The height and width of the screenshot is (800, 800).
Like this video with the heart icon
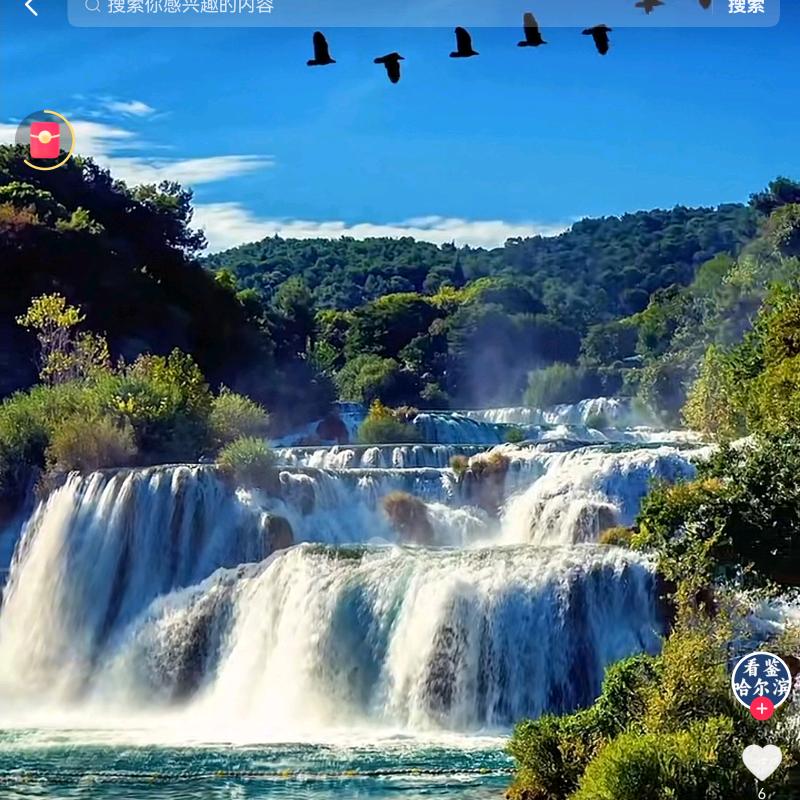pyautogui.click(x=762, y=762)
